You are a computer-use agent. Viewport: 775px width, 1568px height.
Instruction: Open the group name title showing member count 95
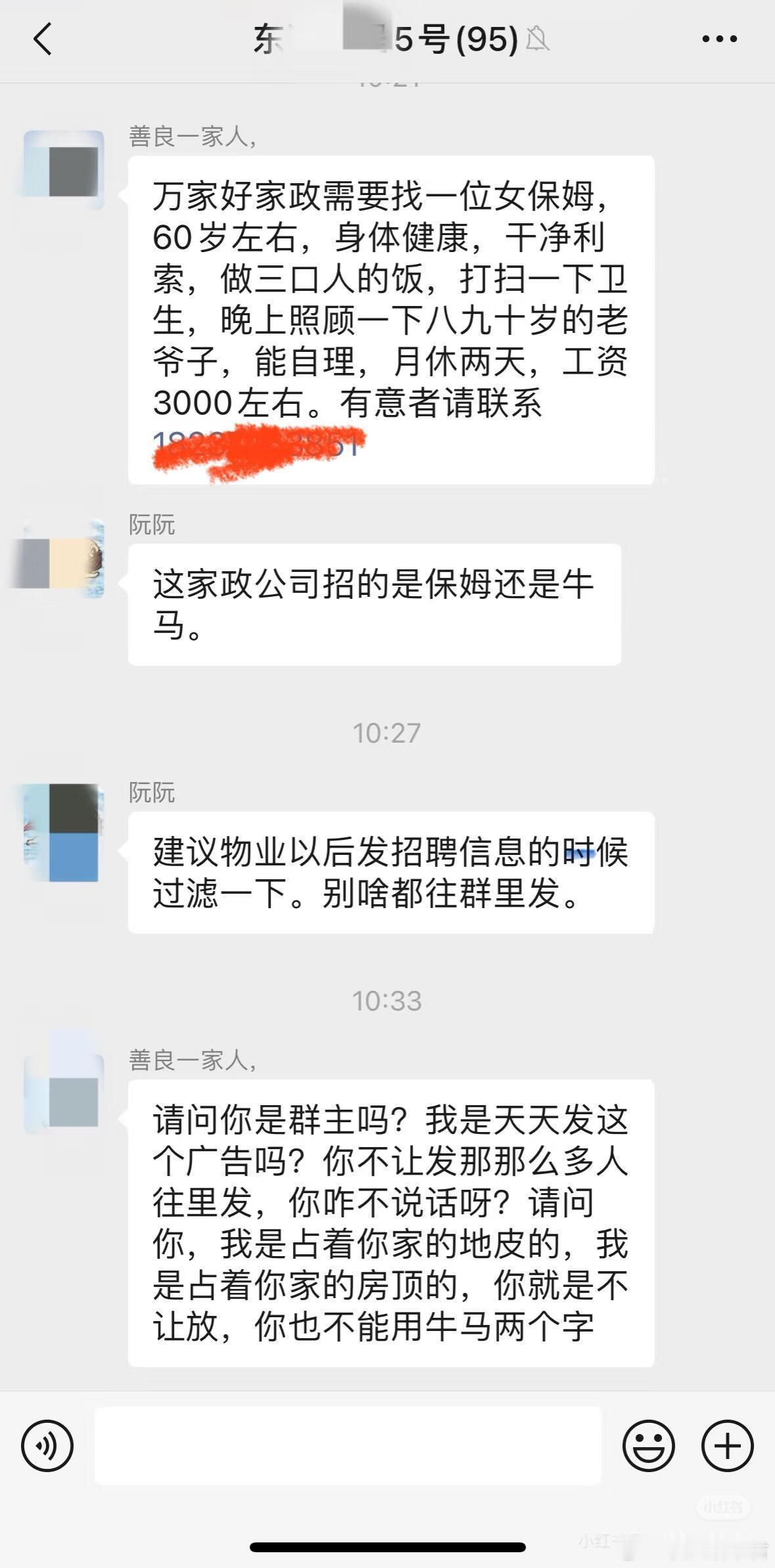click(x=387, y=39)
